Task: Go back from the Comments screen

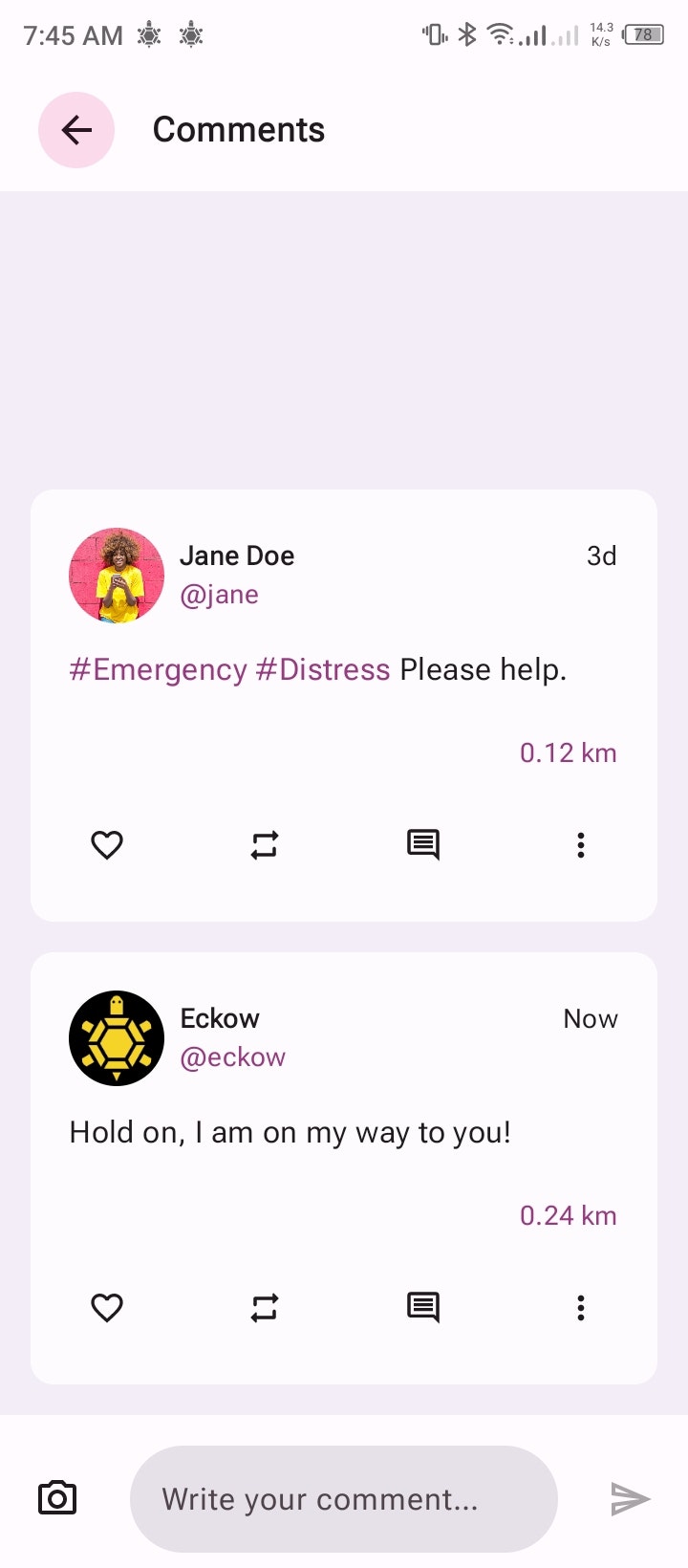Action: tap(76, 130)
